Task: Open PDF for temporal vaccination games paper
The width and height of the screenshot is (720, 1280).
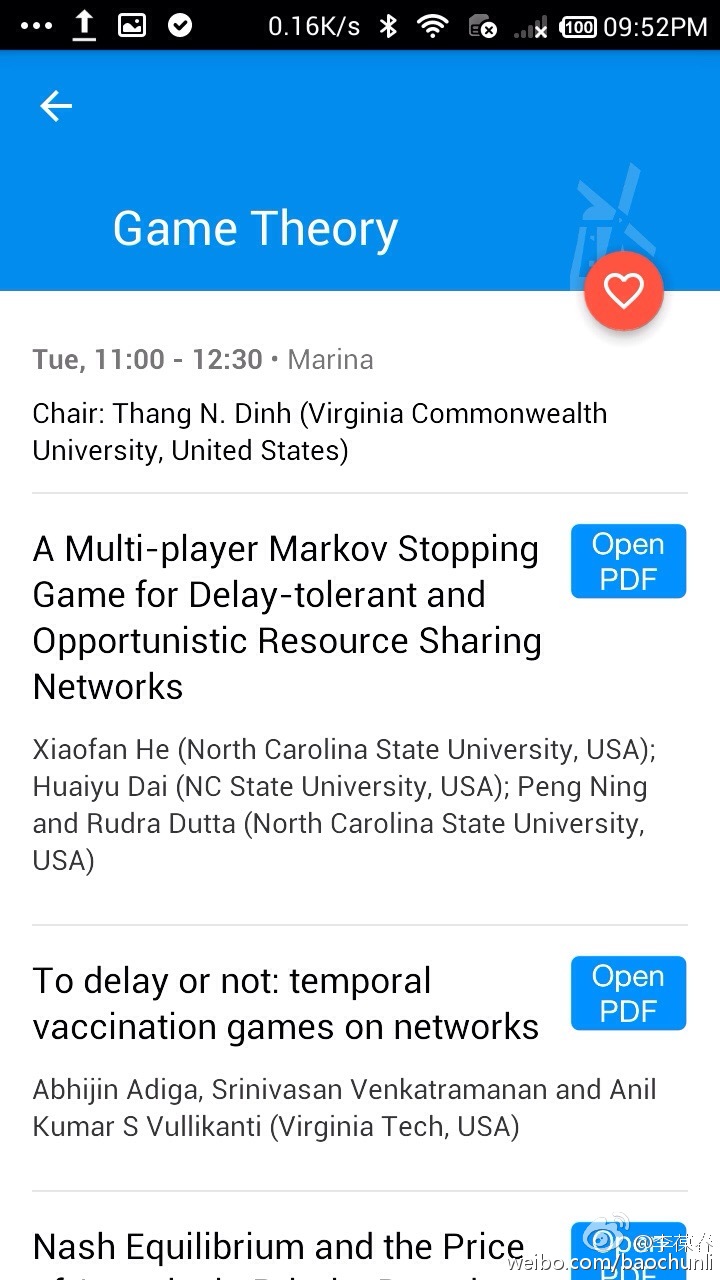Action: [628, 993]
